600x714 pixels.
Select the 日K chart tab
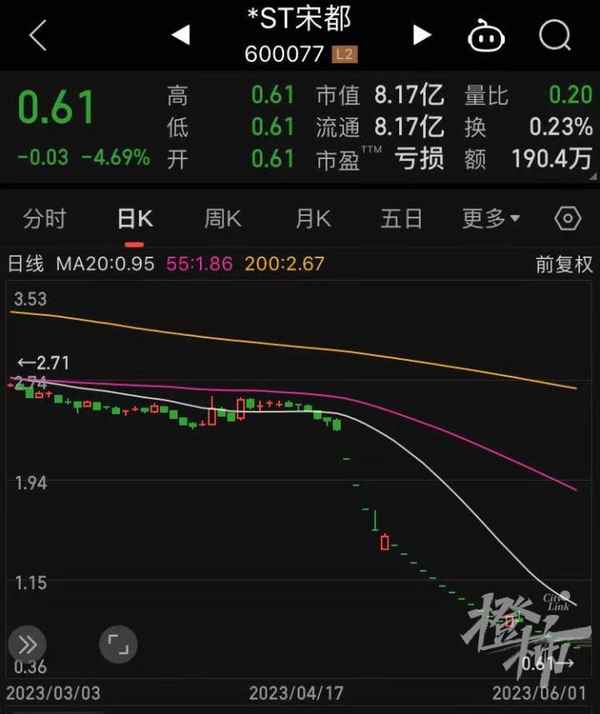coord(135,219)
